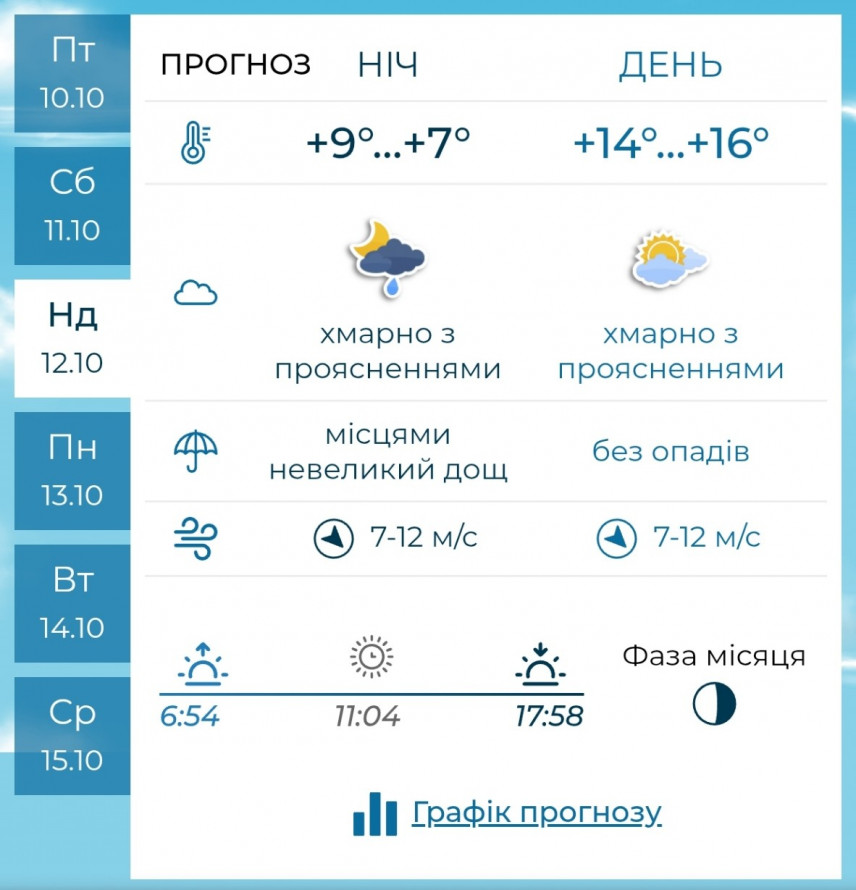This screenshot has width=856, height=890.
Task: Show the forecast for Пн 13.10
Action: 72,471
